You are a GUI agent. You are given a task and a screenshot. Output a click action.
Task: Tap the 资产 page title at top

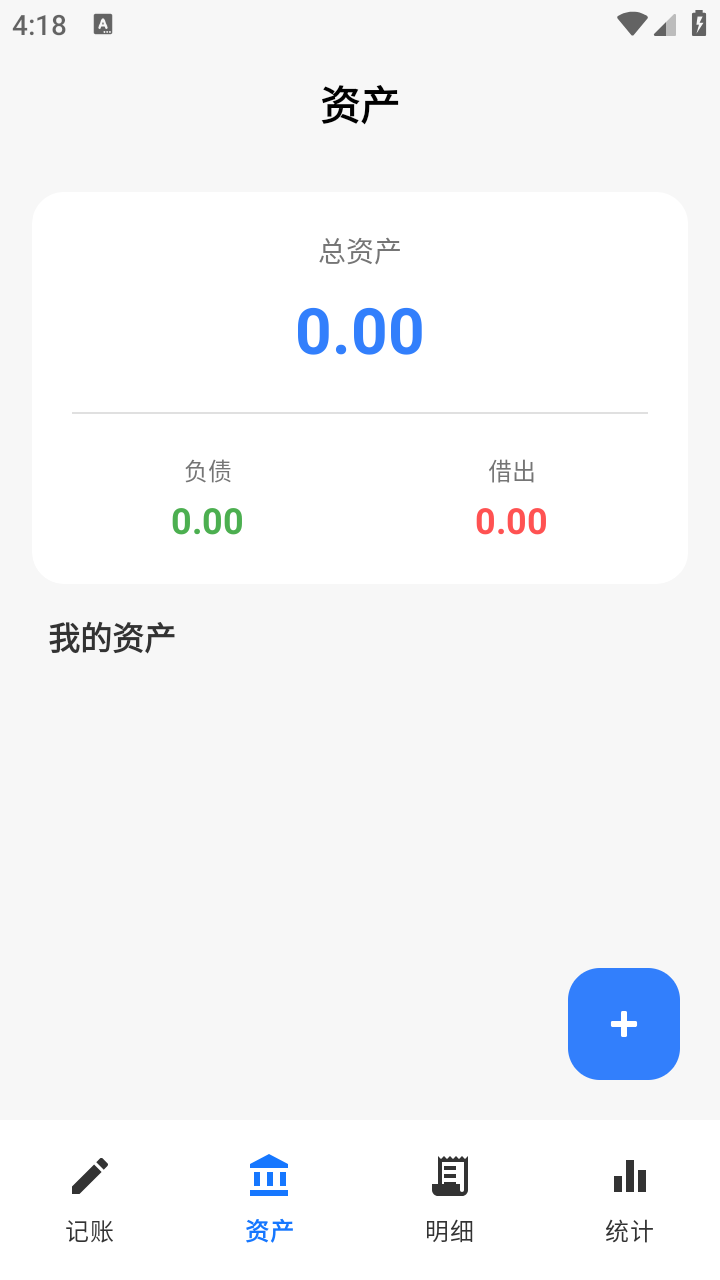359,99
